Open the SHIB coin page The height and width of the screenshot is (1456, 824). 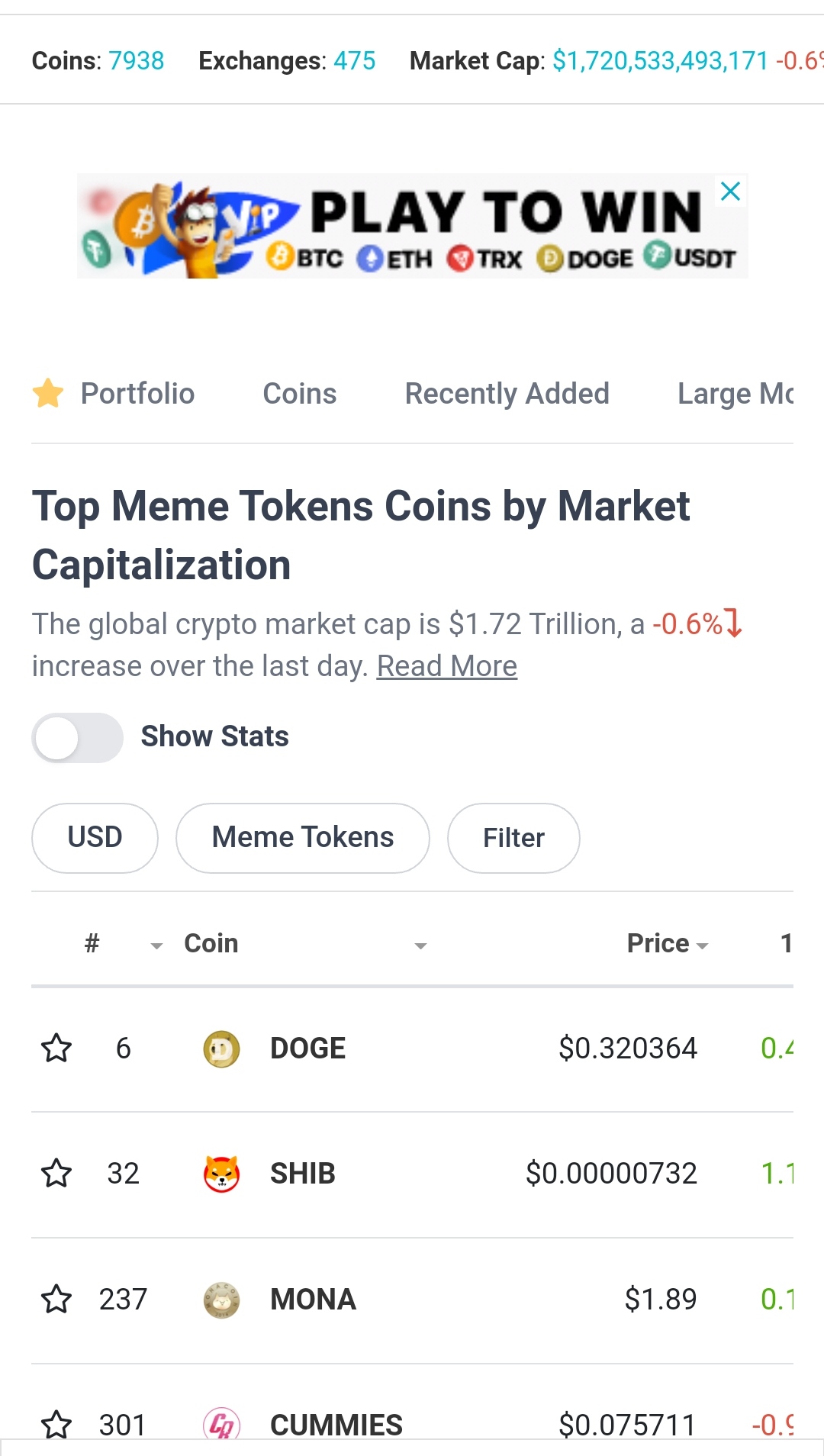click(x=302, y=1174)
